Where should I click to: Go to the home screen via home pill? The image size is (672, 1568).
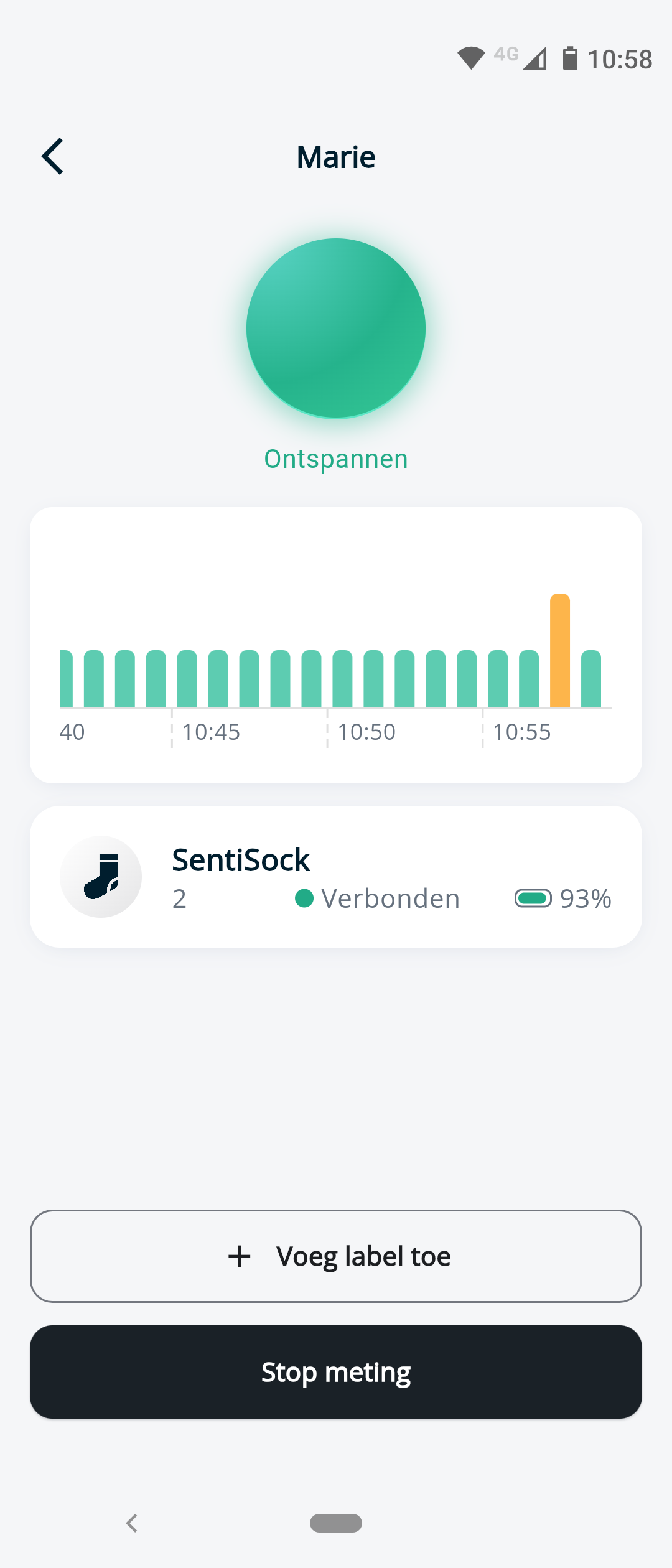tap(336, 1523)
